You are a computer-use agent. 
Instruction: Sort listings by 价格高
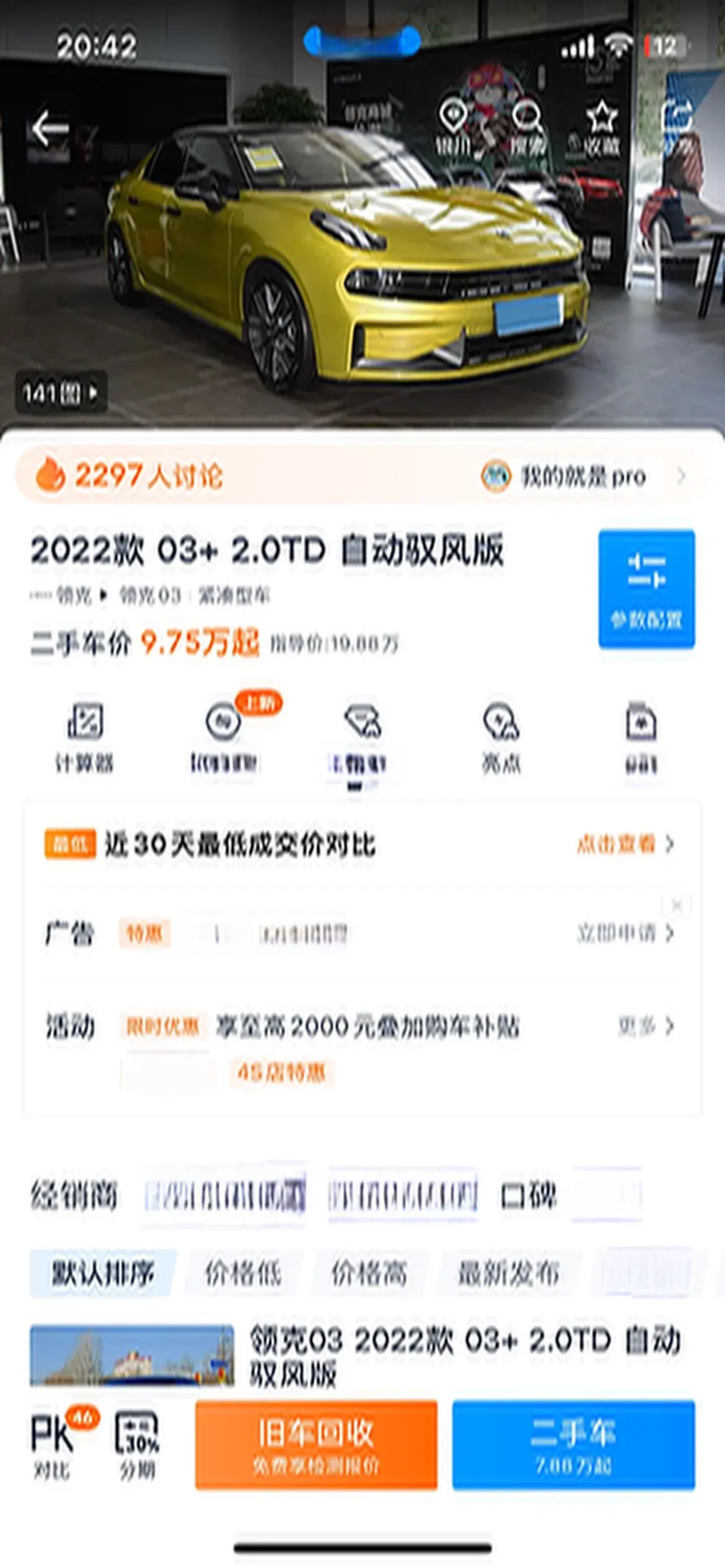(369, 1274)
